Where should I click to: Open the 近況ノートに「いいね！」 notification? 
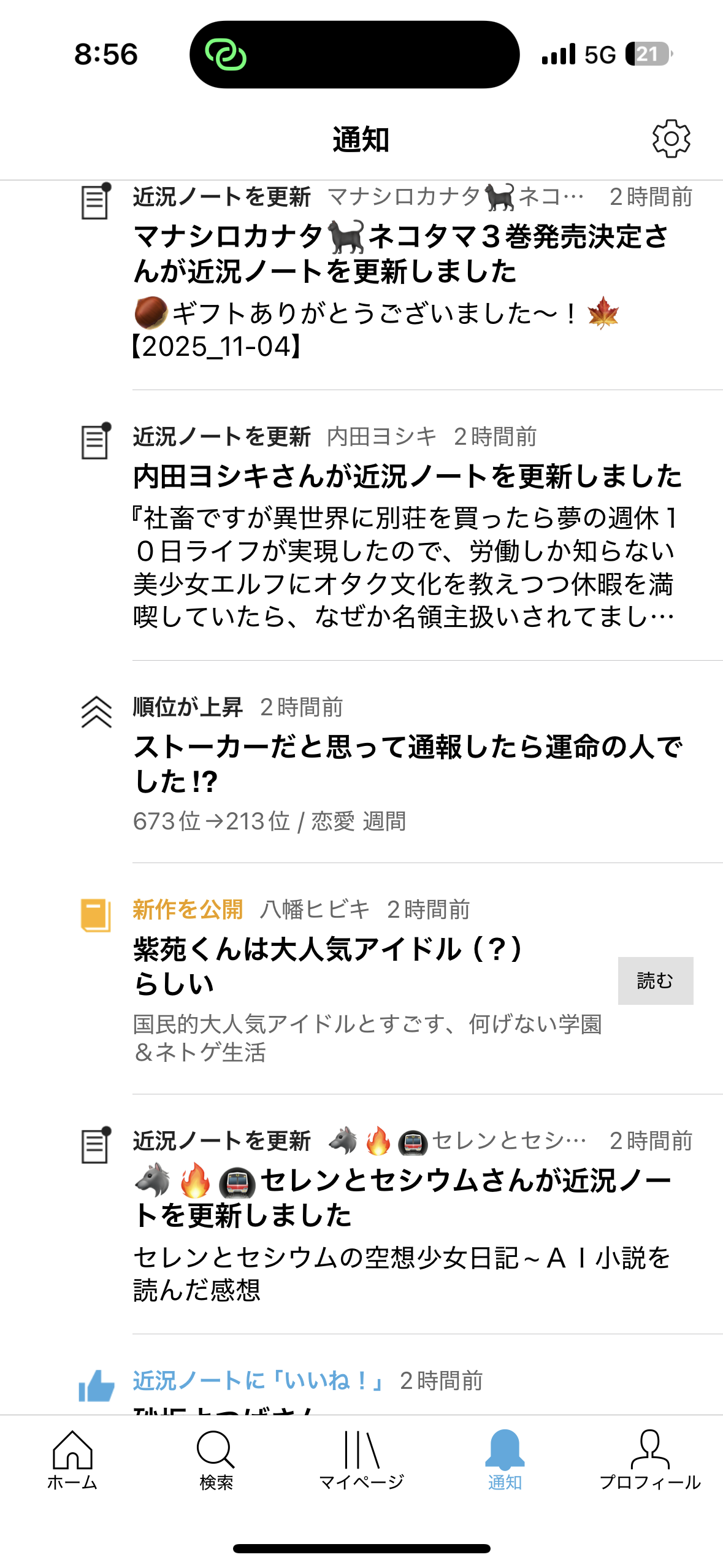307,1381
